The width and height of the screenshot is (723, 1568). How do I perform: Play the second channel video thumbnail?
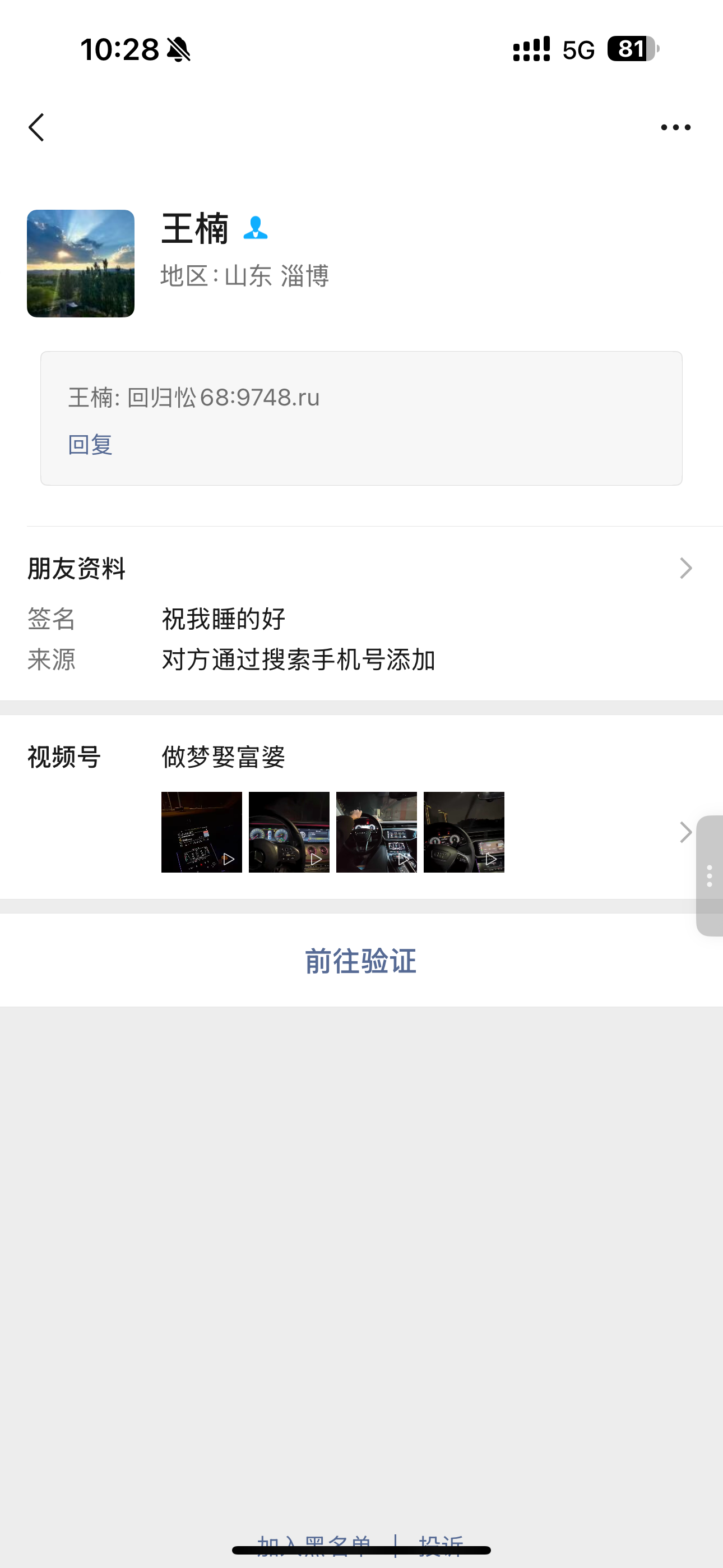click(x=289, y=832)
